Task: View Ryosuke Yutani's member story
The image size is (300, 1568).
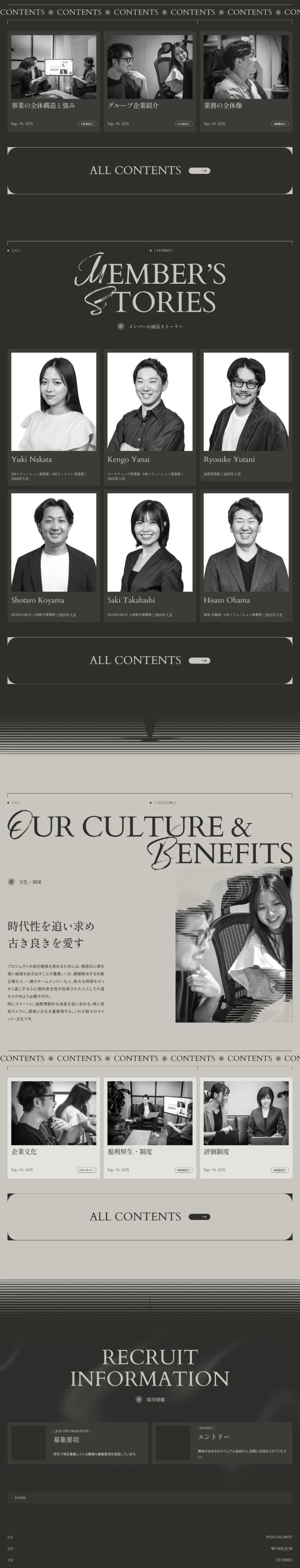Action: pos(246,416)
